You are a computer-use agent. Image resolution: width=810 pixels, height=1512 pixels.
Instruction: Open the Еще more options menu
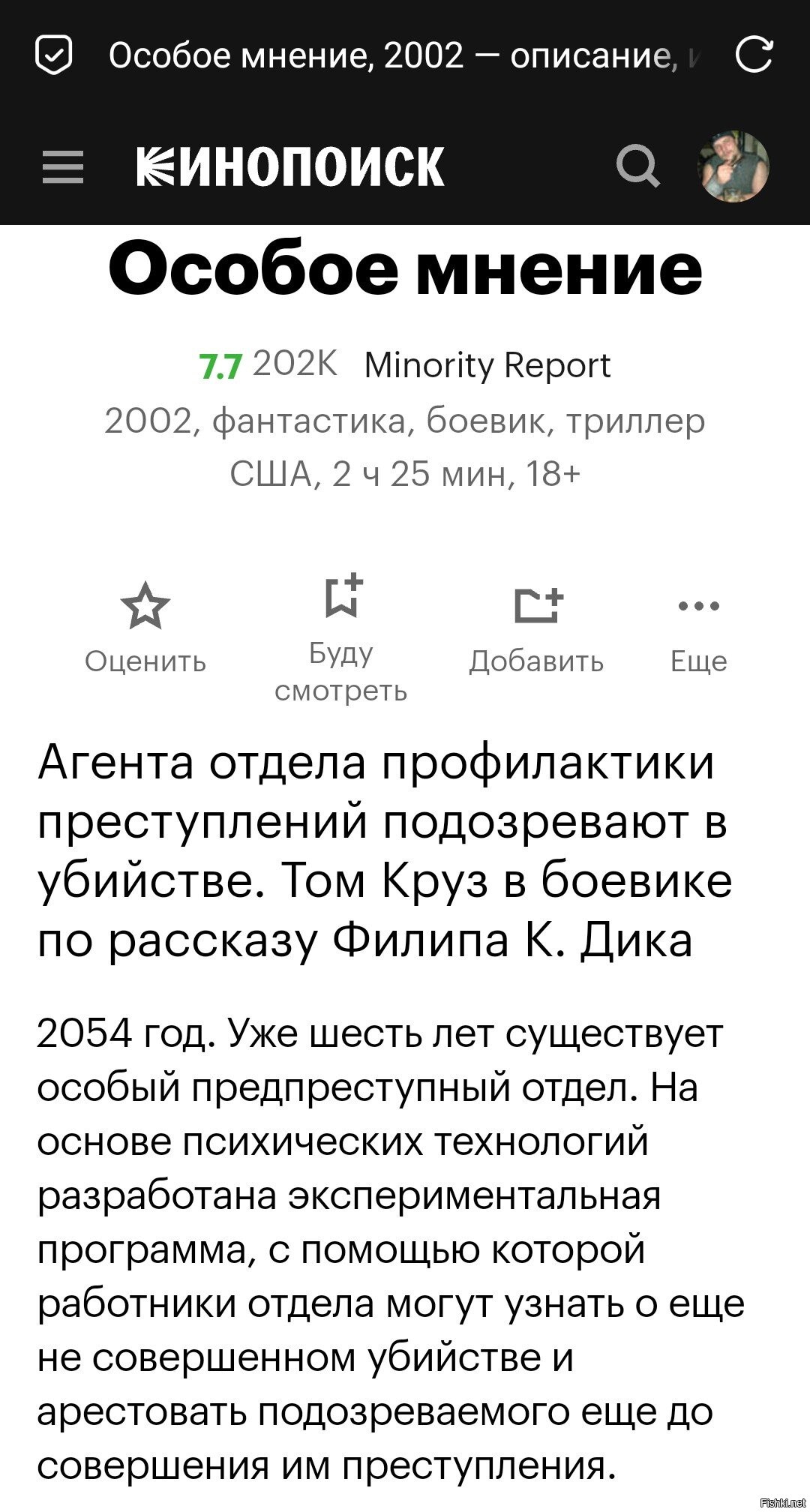pyautogui.click(x=699, y=606)
